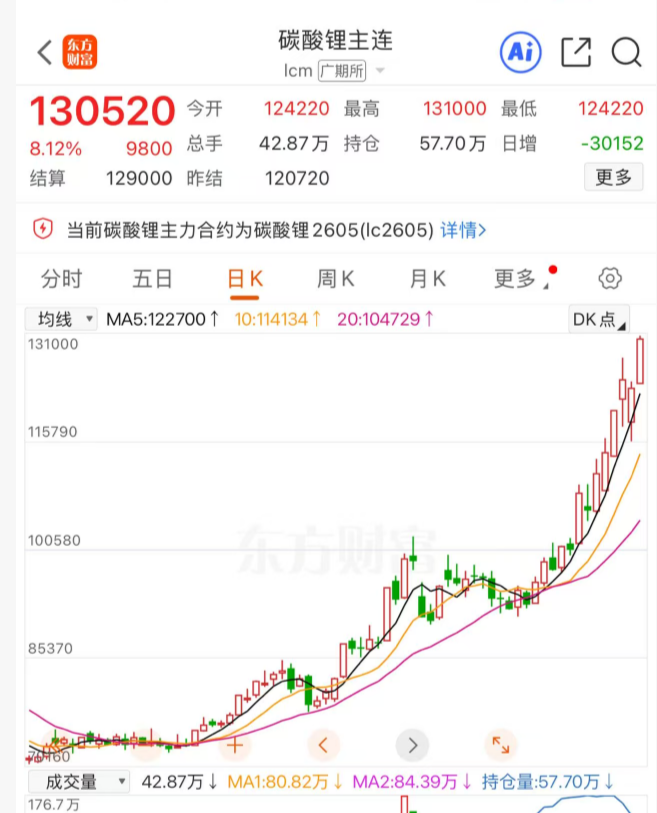Open the AI assistant icon
Viewport: 657px width, 813px height.
[x=520, y=52]
